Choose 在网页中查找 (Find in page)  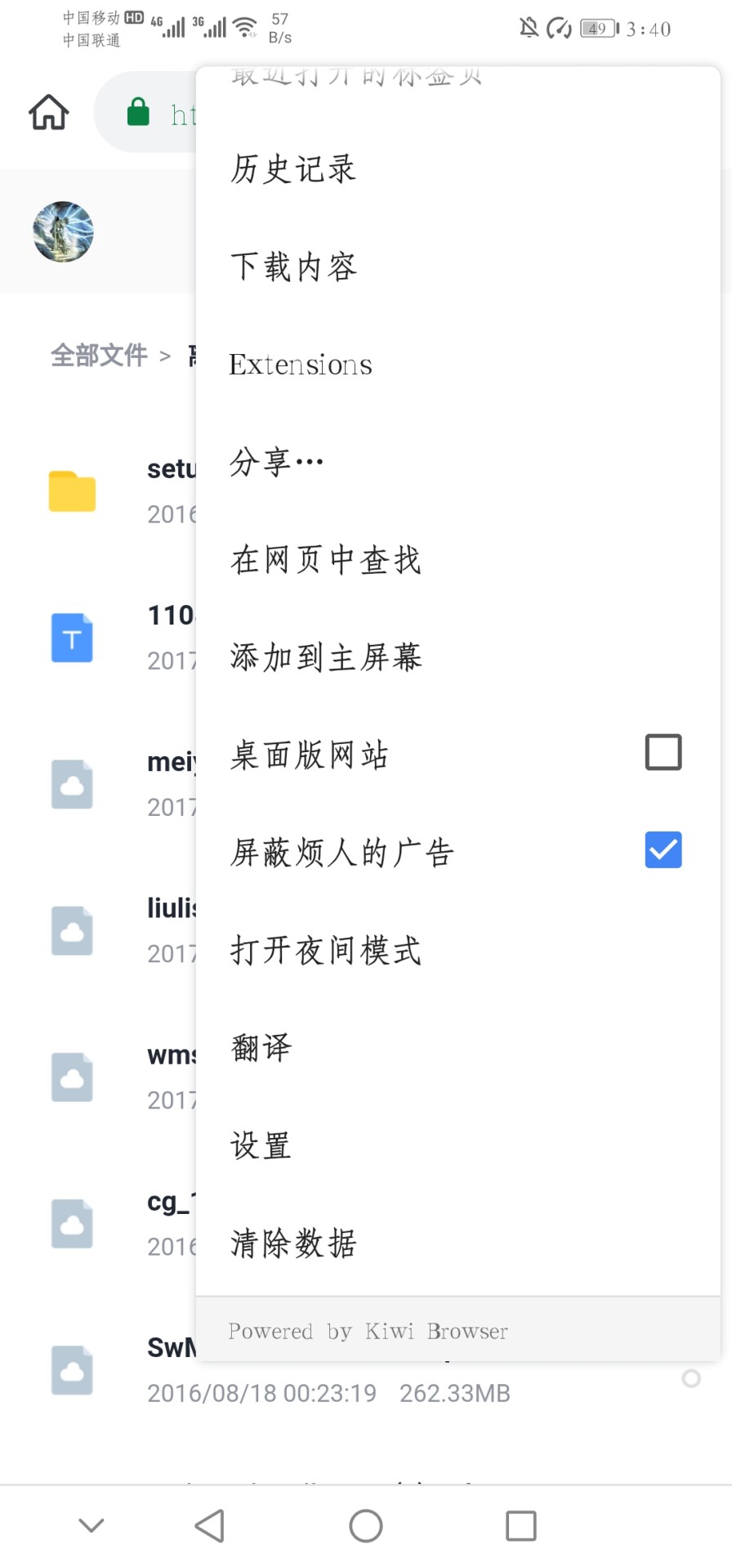tap(325, 560)
